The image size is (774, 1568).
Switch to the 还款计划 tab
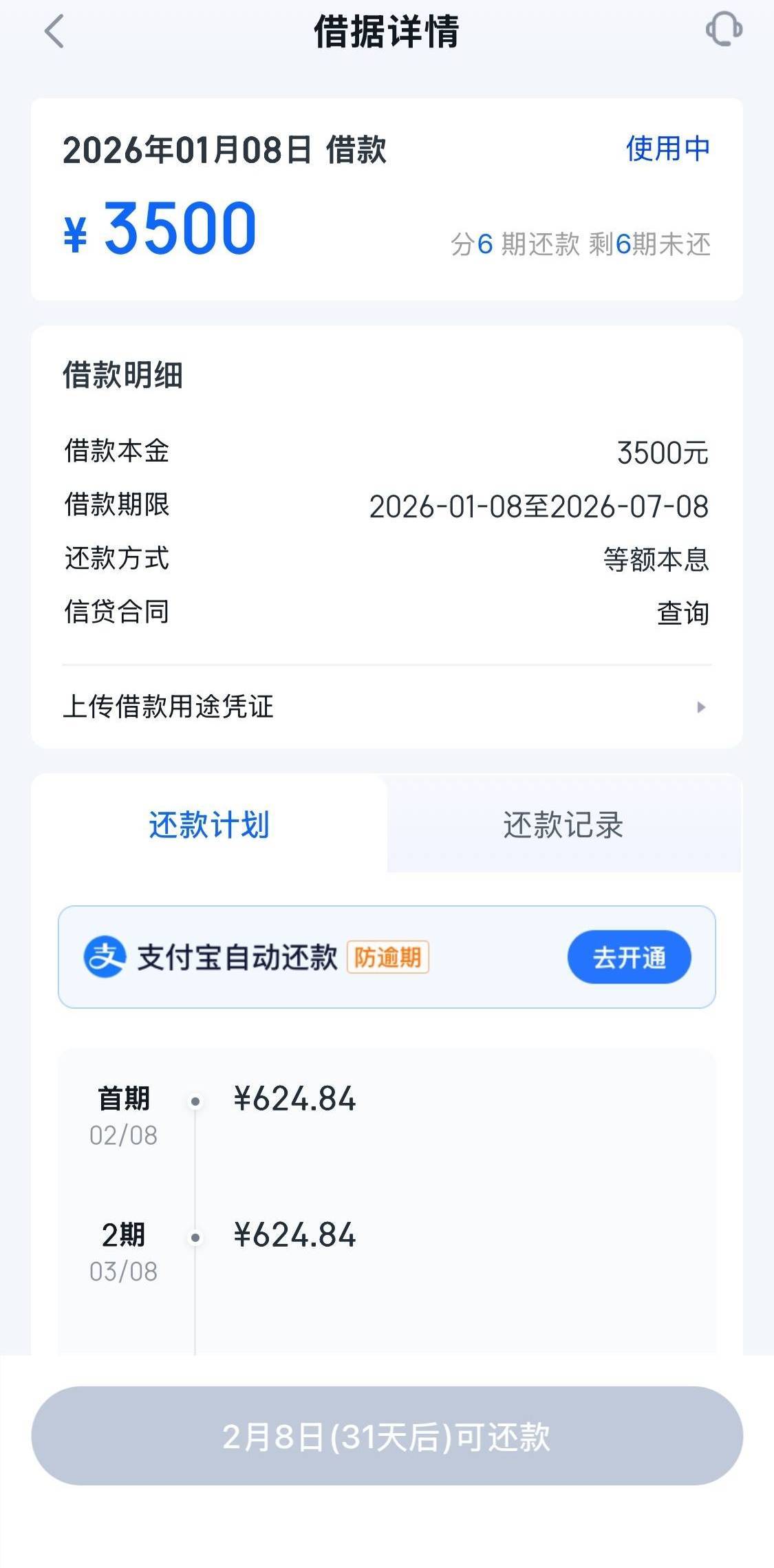click(209, 824)
